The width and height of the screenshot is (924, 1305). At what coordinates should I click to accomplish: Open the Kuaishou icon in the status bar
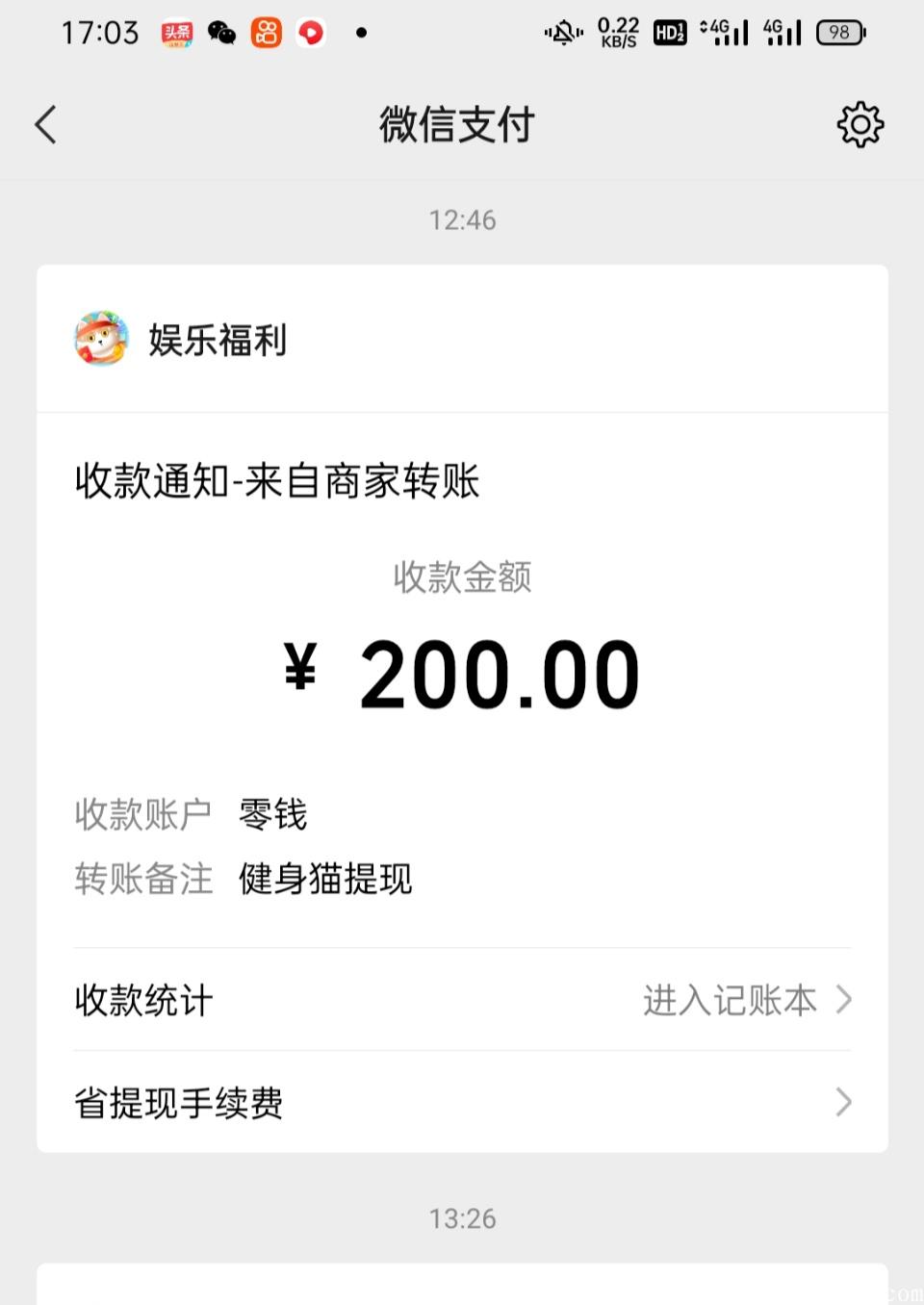(267, 32)
